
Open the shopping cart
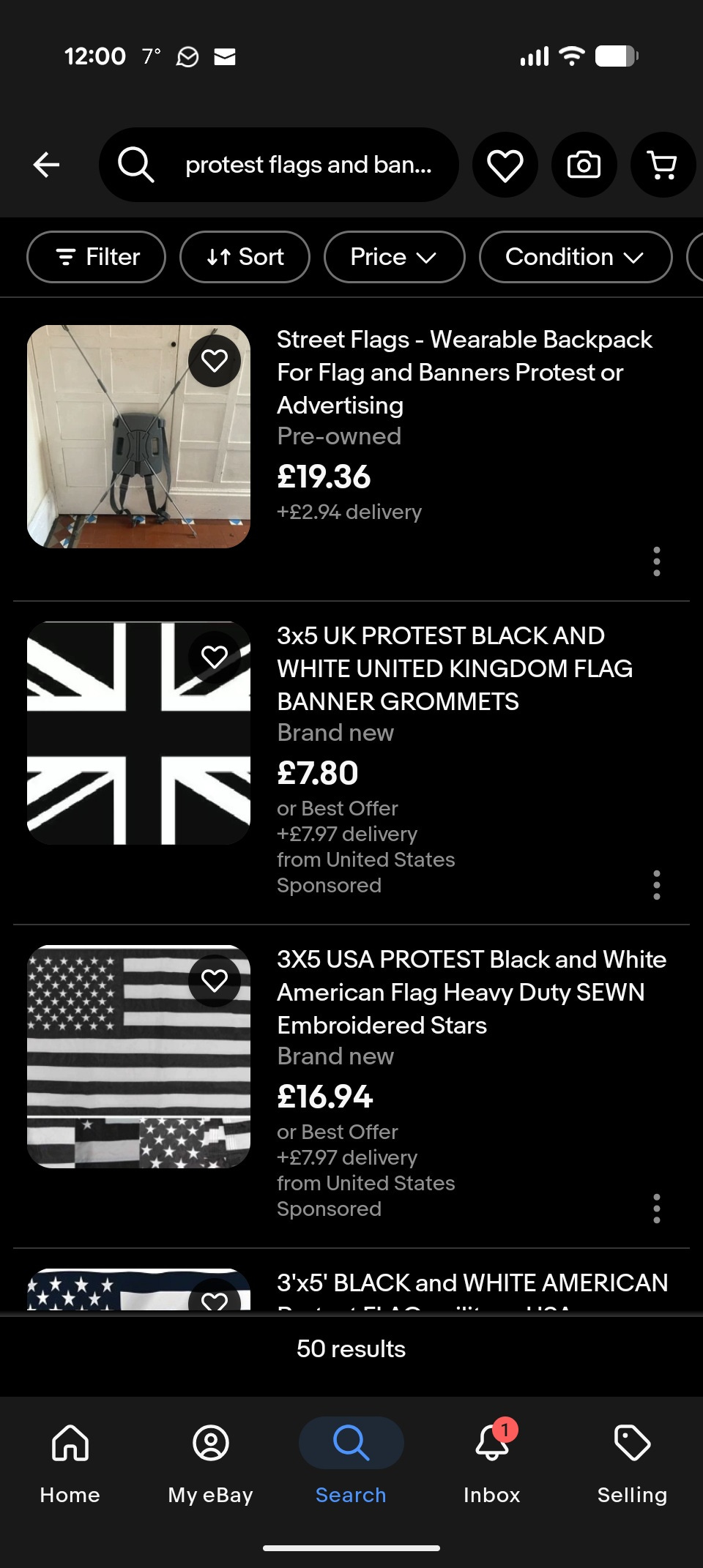click(x=663, y=165)
